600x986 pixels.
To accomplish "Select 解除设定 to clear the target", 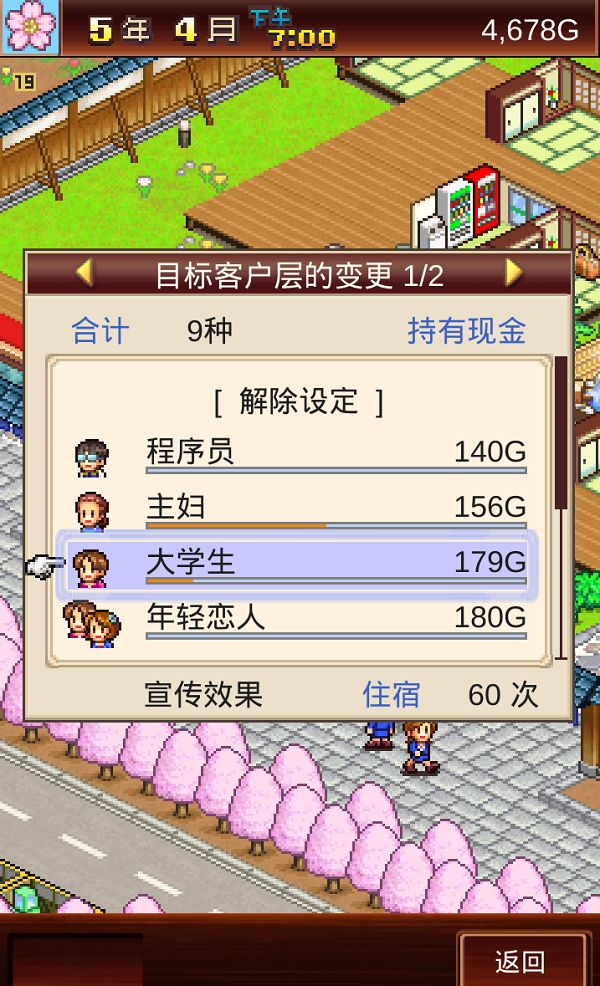I will tap(299, 401).
